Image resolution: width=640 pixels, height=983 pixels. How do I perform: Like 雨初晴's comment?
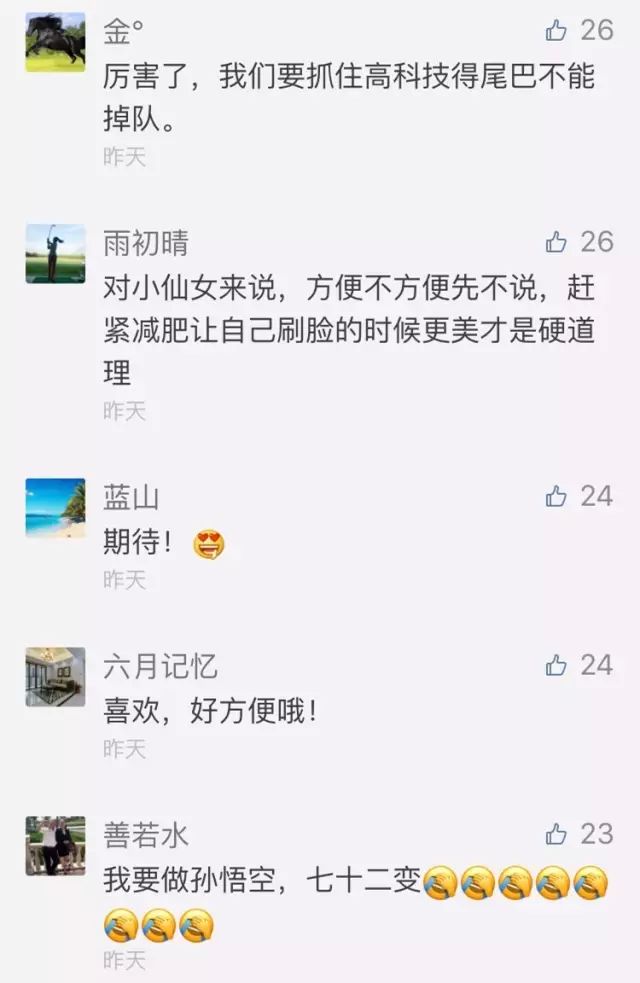[x=557, y=241]
